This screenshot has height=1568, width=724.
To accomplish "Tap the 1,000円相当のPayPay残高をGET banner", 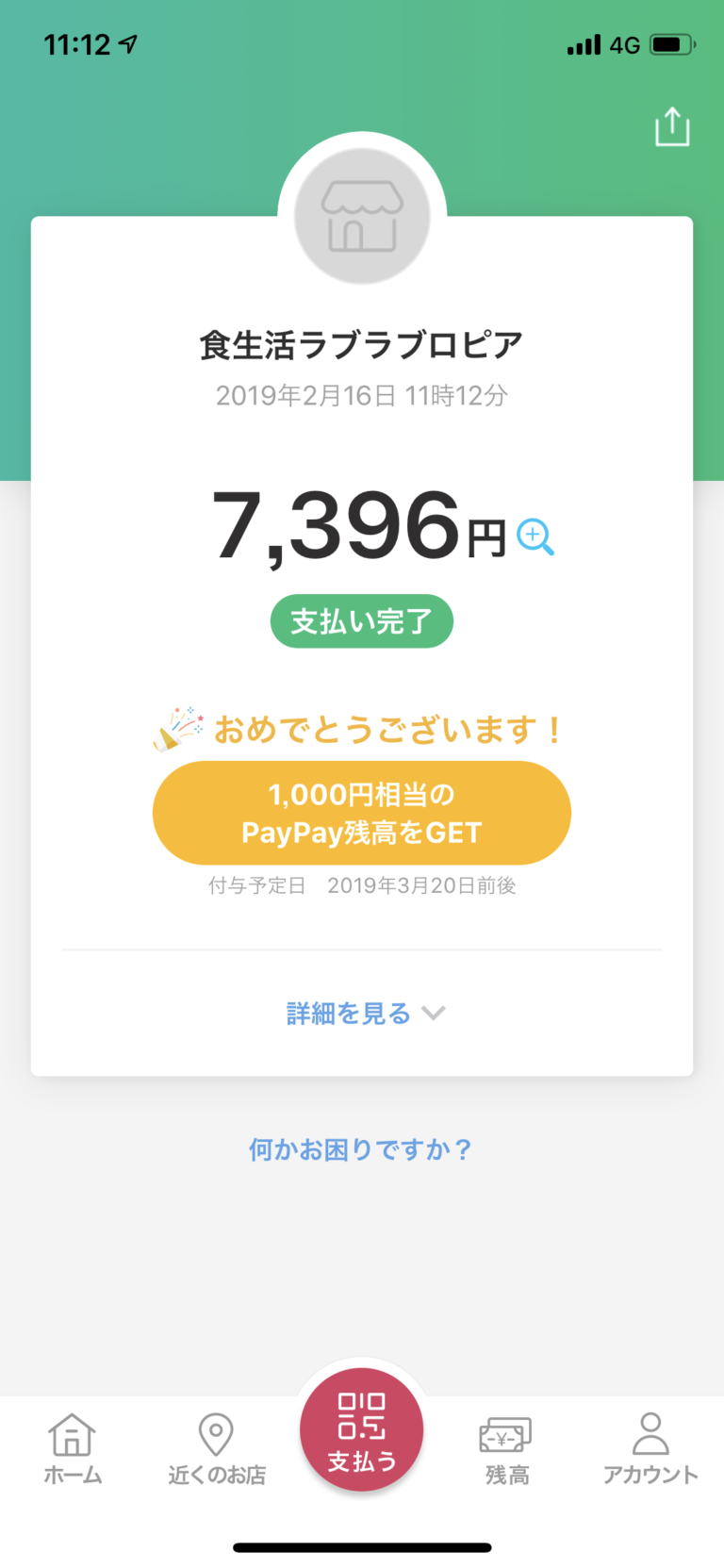I will tap(362, 813).
